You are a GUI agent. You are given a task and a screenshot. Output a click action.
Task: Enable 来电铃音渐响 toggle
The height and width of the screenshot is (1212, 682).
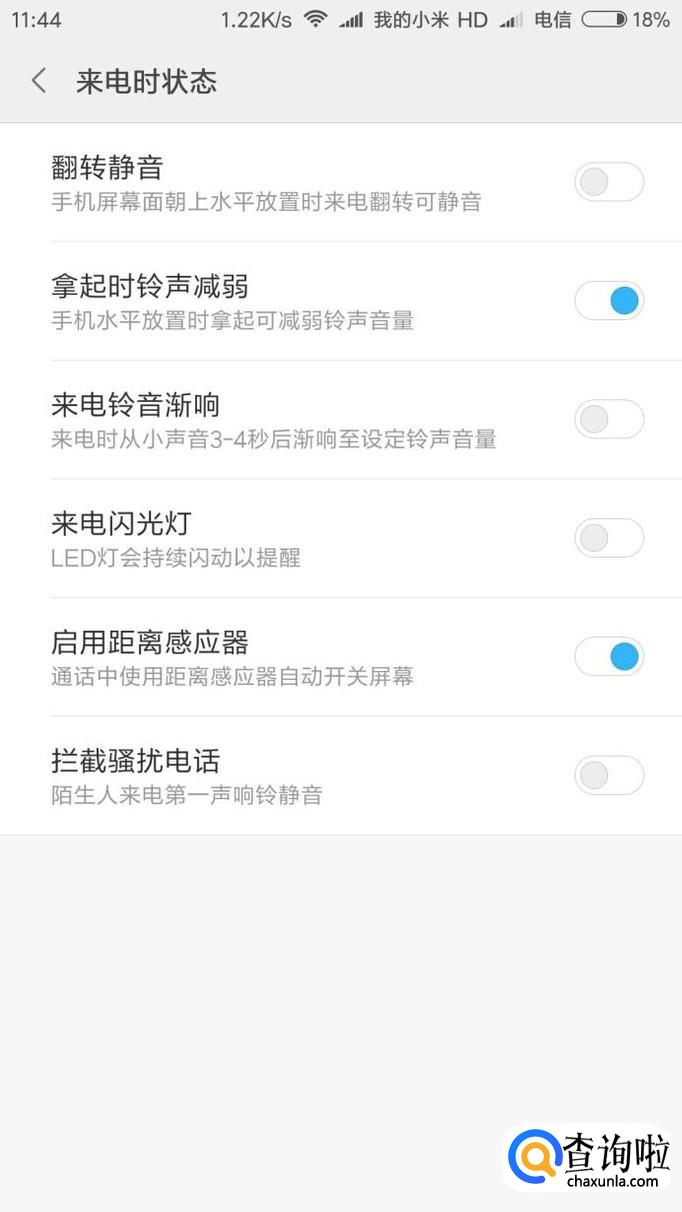pos(608,419)
